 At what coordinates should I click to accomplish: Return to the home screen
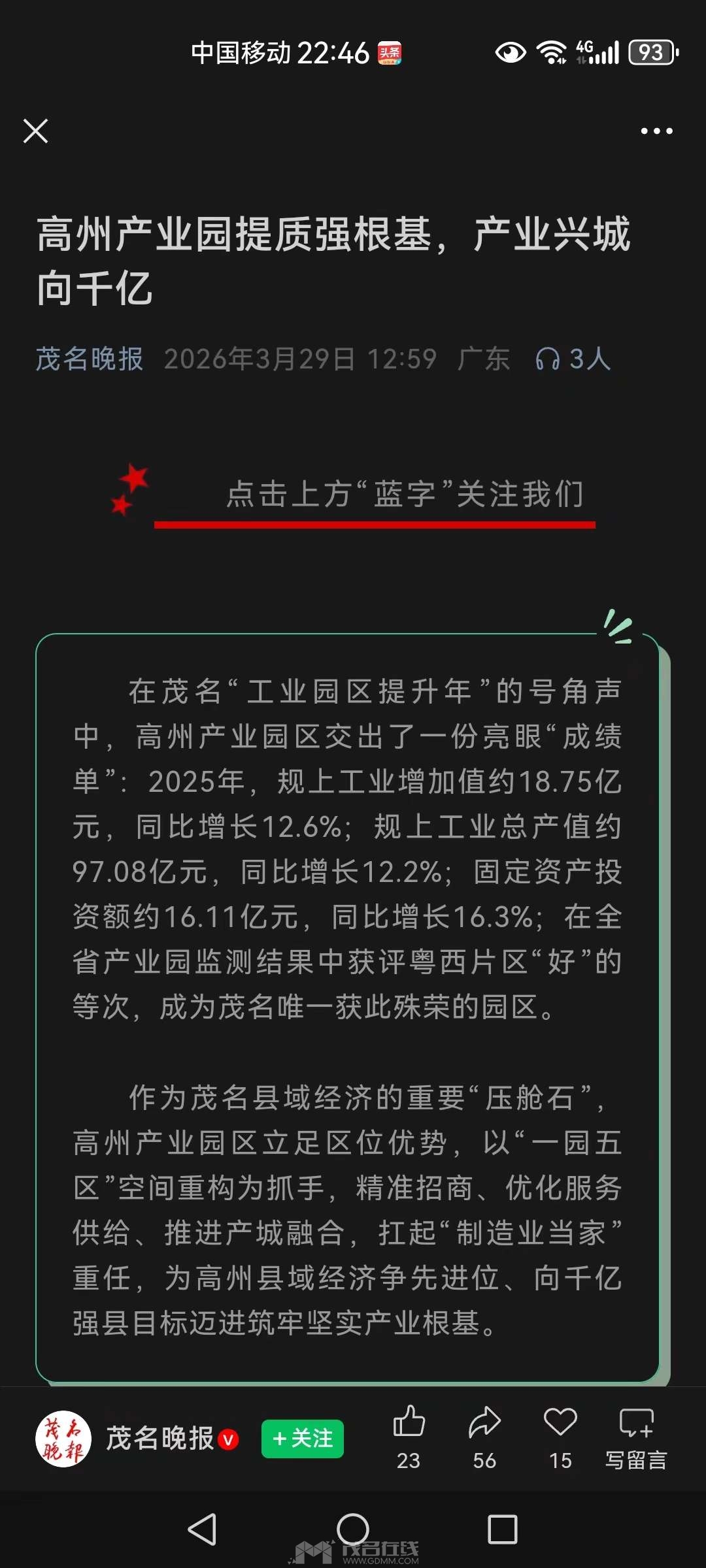pyautogui.click(x=353, y=1529)
